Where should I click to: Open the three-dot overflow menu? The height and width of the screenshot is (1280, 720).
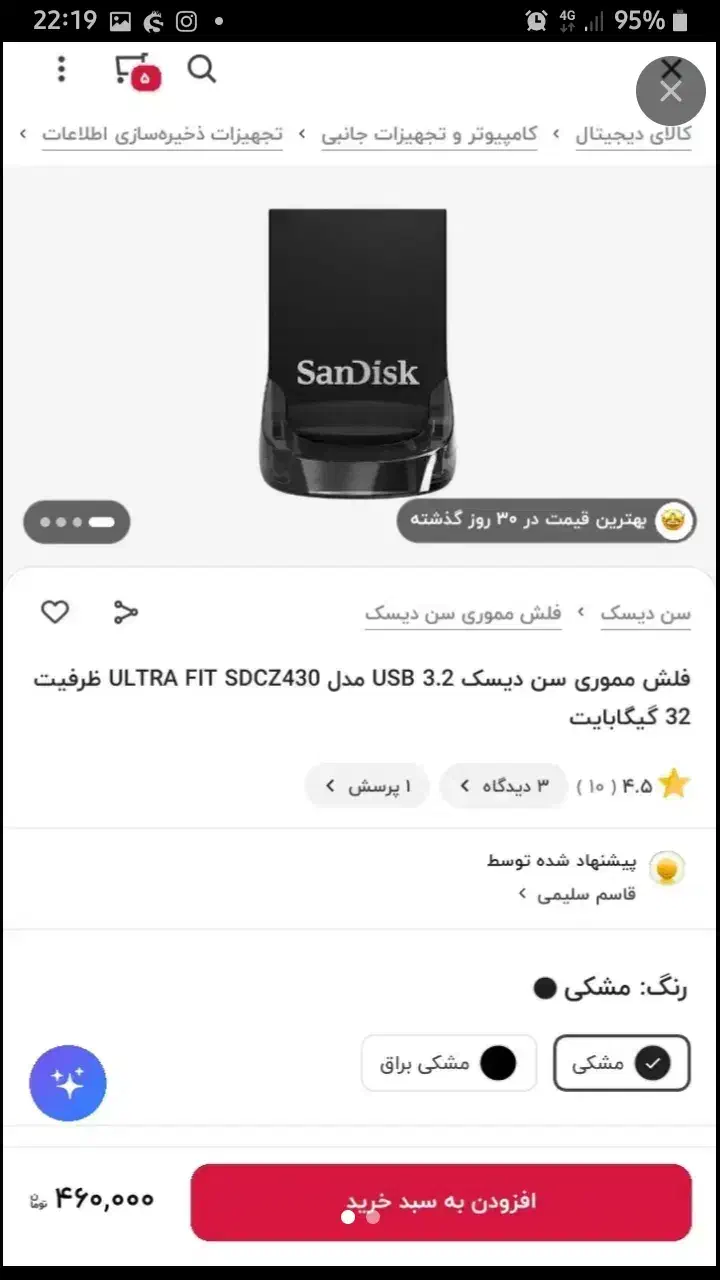(x=62, y=69)
